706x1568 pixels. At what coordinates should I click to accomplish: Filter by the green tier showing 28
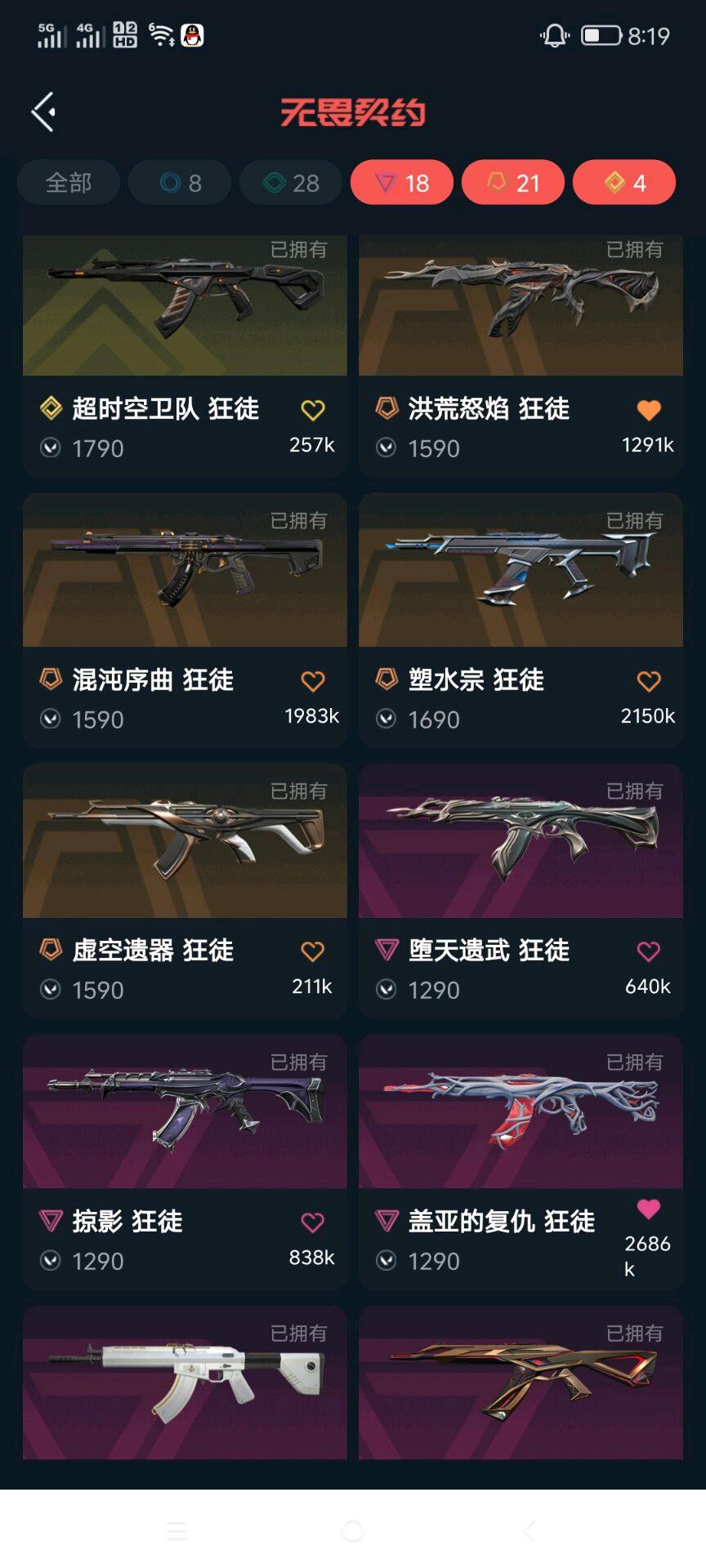291,182
